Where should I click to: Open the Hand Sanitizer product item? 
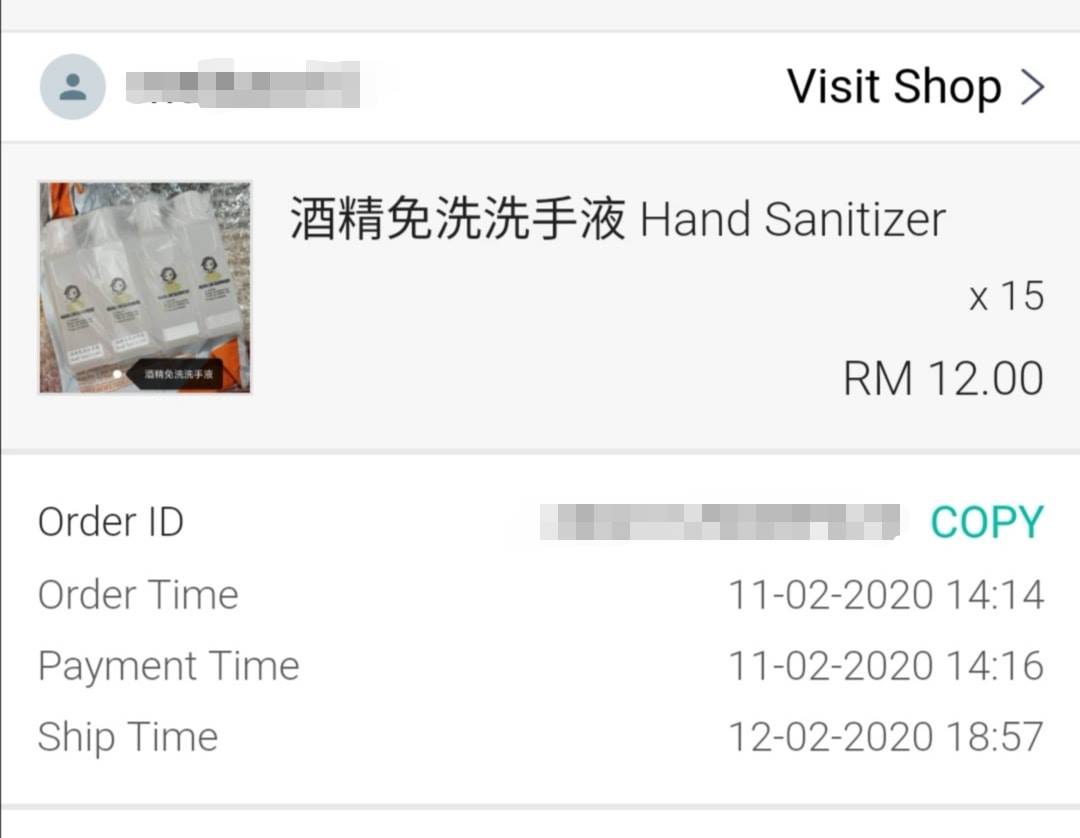click(x=540, y=296)
